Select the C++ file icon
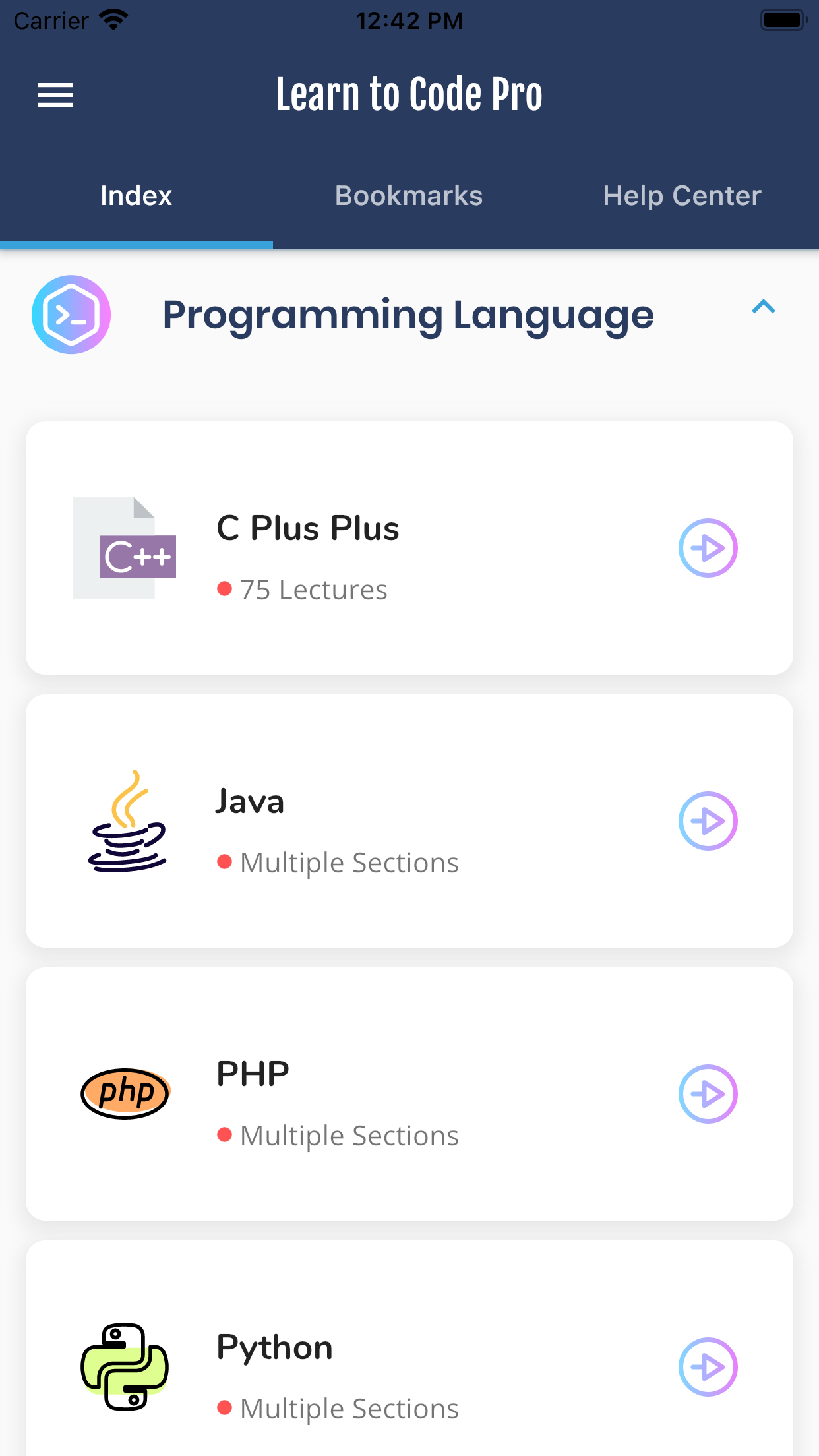Screen dimensions: 819x1456 coord(124,548)
